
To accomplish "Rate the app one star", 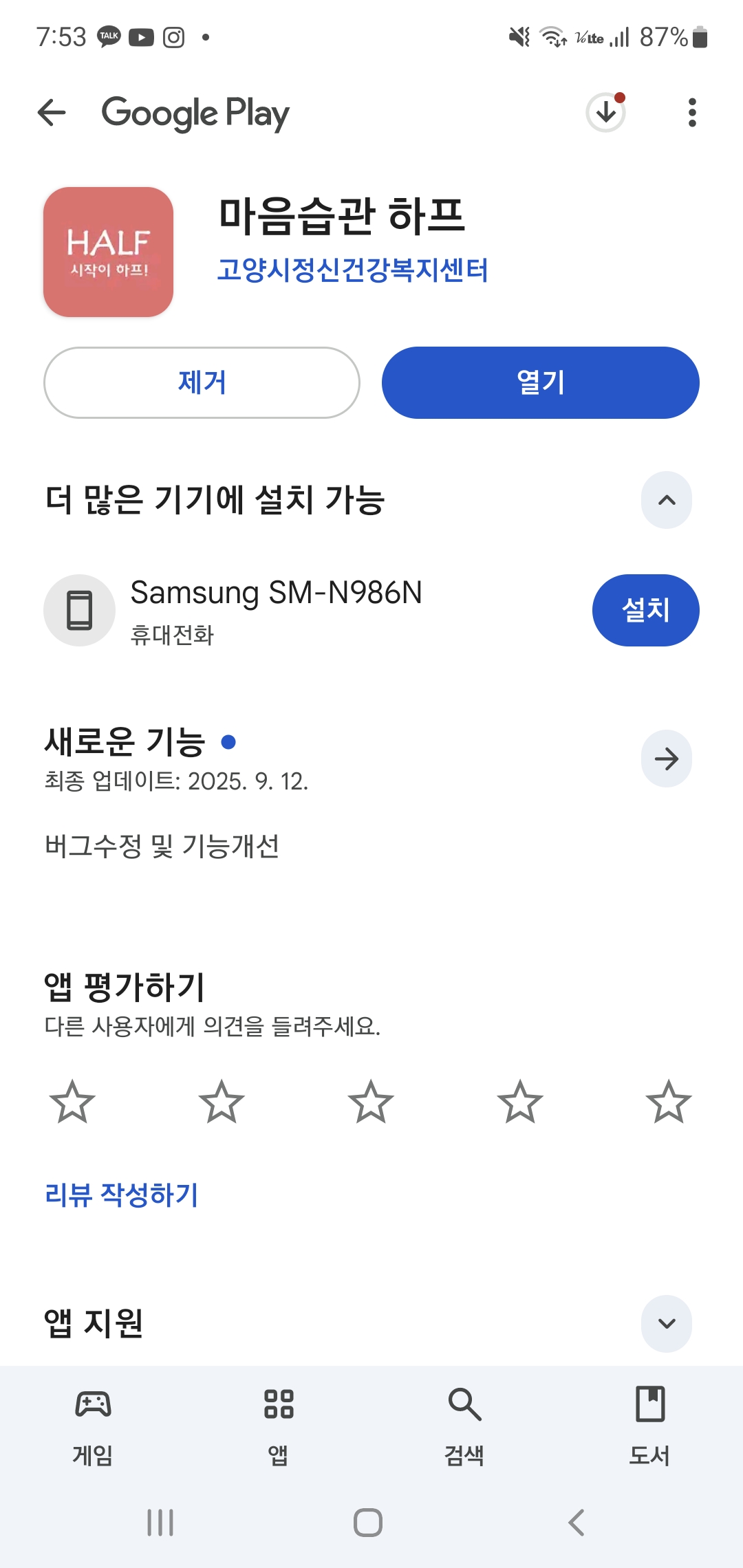I will pos(72,1102).
